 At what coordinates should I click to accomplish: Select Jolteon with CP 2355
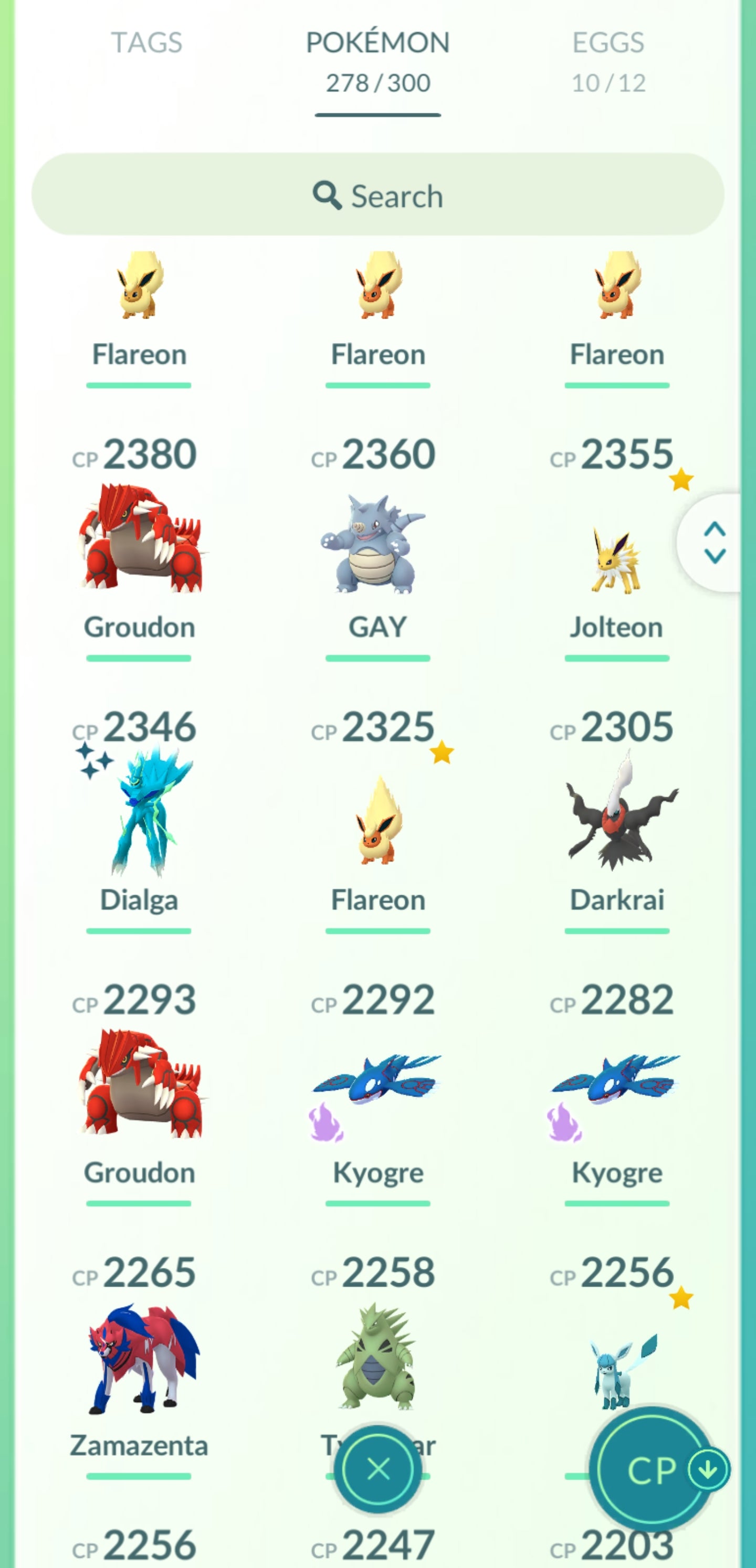(x=616, y=560)
